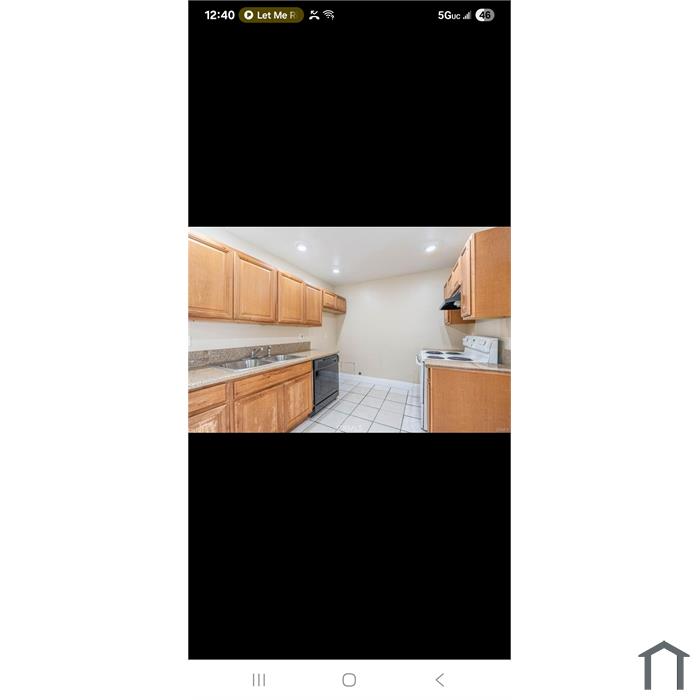Go back with the navigation bar arrow

[x=439, y=680]
